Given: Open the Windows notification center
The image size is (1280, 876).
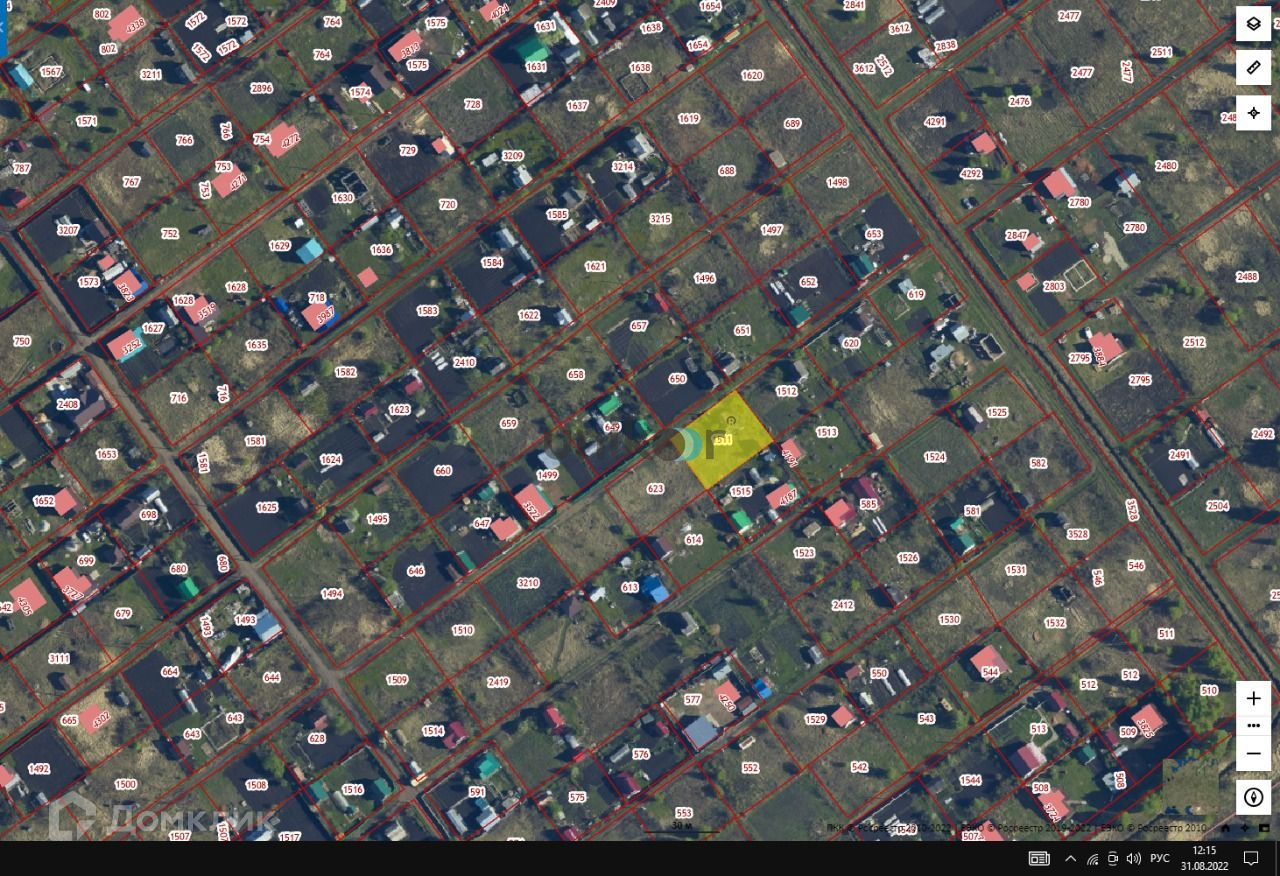Looking at the screenshot, I should pyautogui.click(x=1250, y=858).
